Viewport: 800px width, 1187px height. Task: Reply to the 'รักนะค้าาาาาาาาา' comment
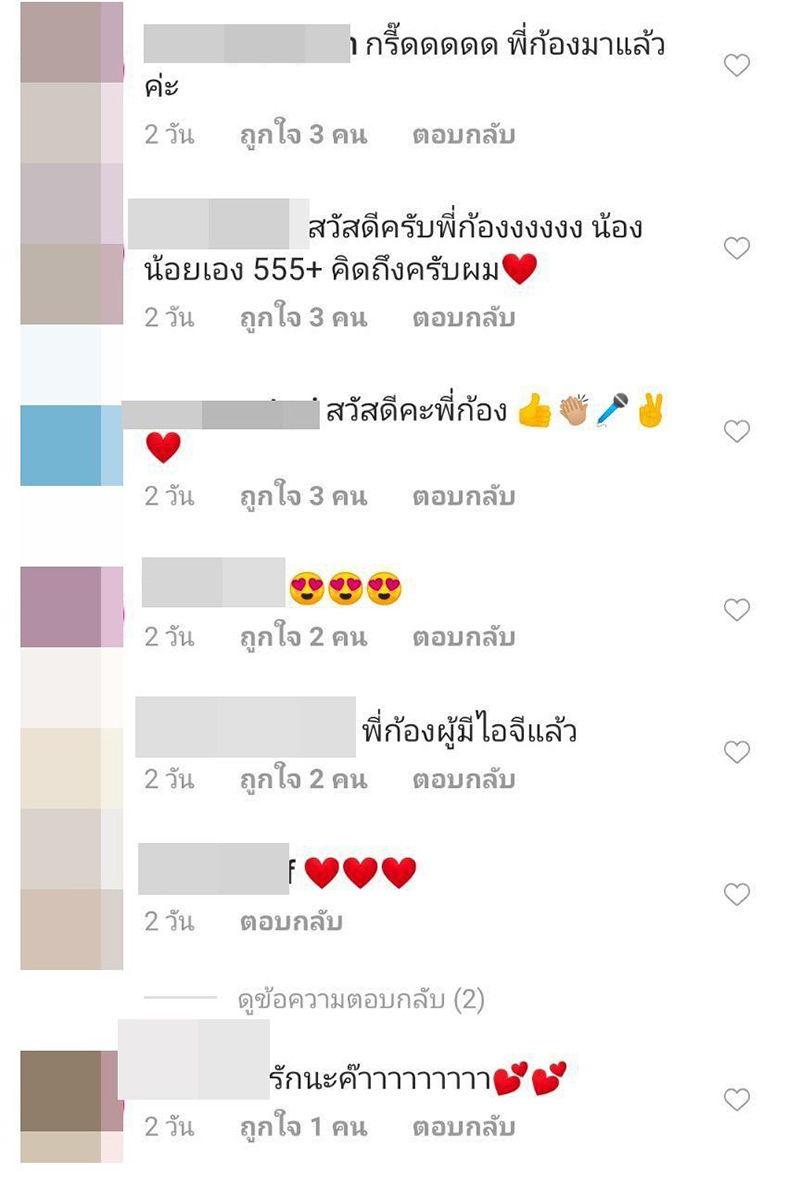pyautogui.click(x=463, y=1127)
